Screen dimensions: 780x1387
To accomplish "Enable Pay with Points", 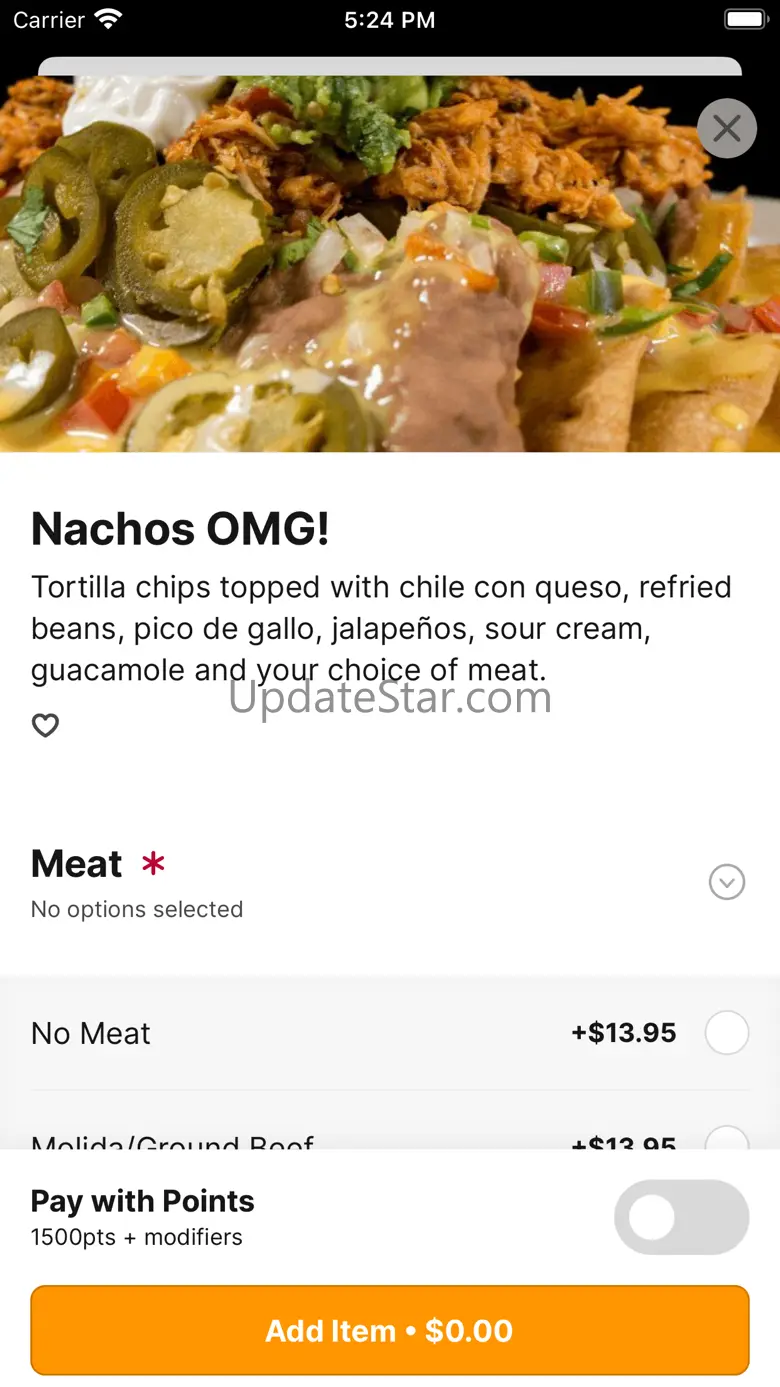I will click(682, 1217).
